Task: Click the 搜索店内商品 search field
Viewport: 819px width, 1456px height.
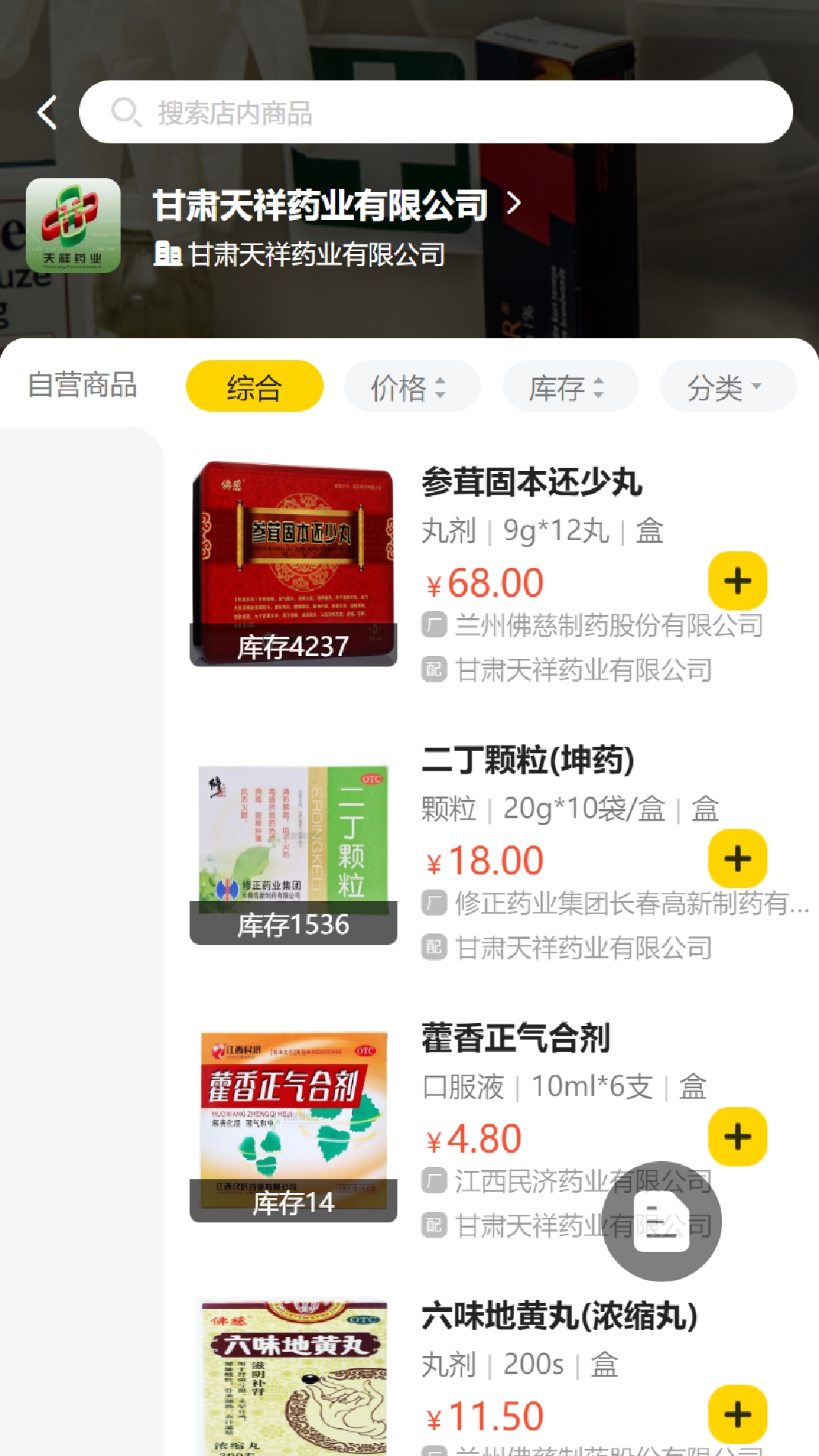Action: coord(436,111)
